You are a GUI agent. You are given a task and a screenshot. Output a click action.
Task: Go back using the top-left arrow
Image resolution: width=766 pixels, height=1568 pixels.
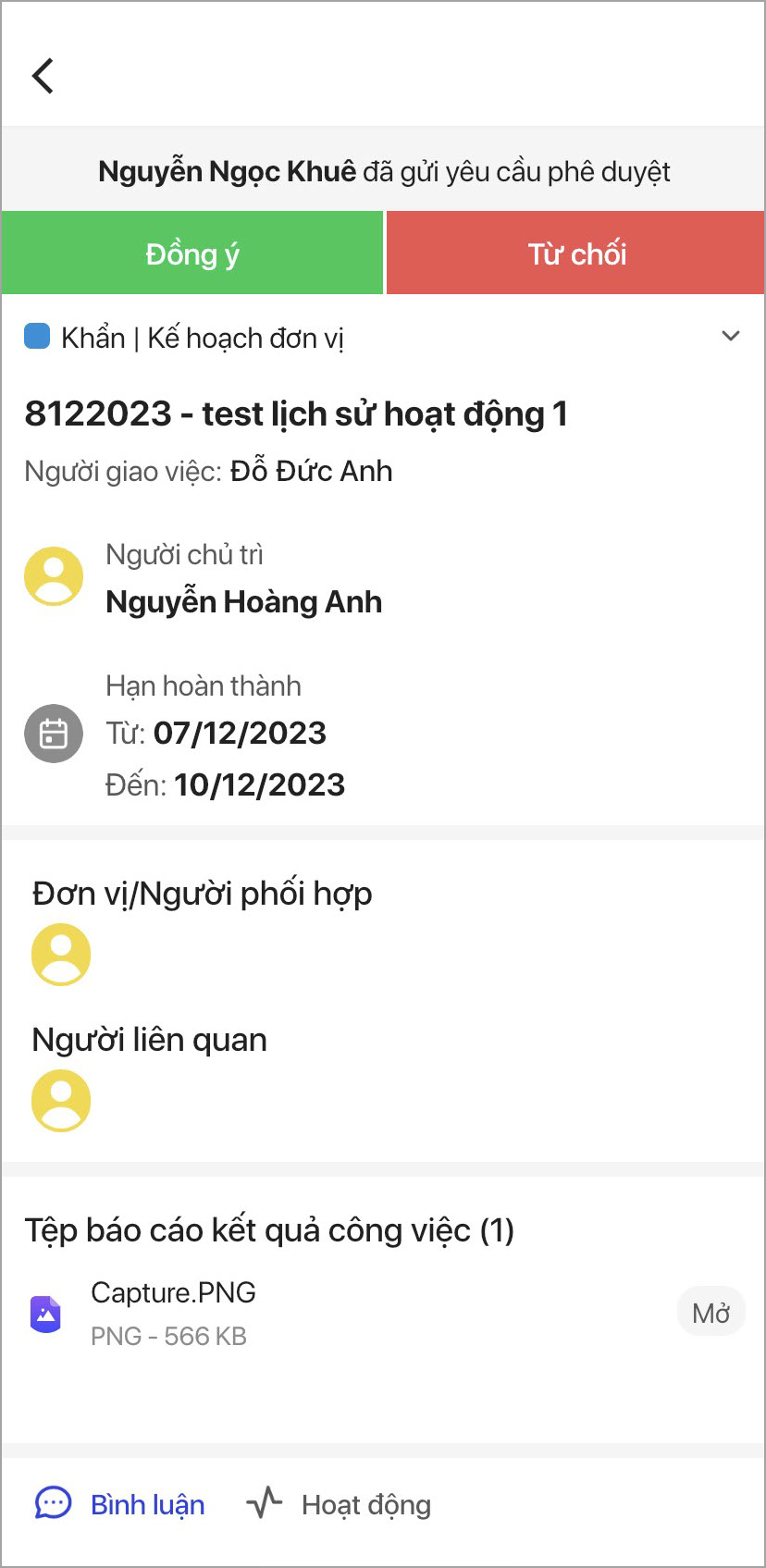(x=43, y=76)
